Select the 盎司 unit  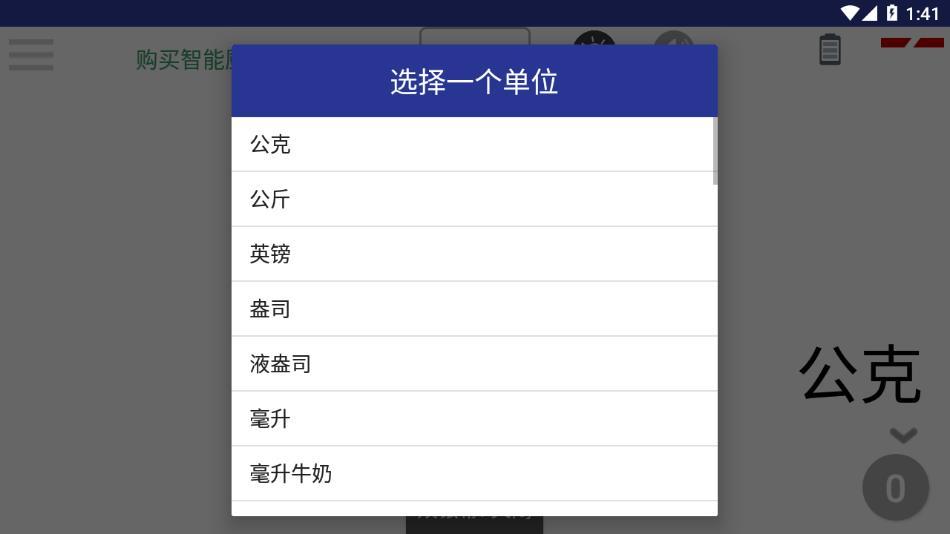coord(473,309)
